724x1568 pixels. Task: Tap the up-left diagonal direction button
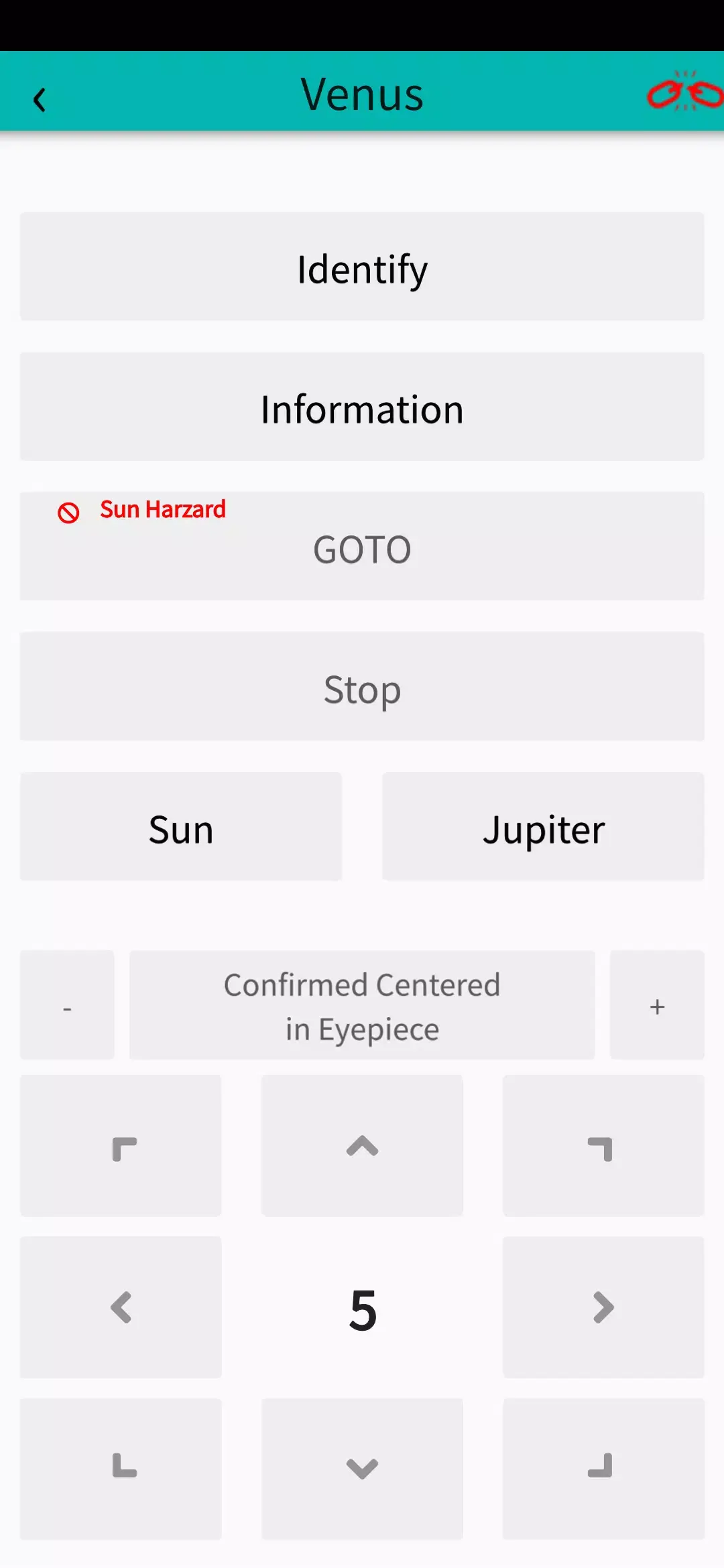[x=121, y=1146]
